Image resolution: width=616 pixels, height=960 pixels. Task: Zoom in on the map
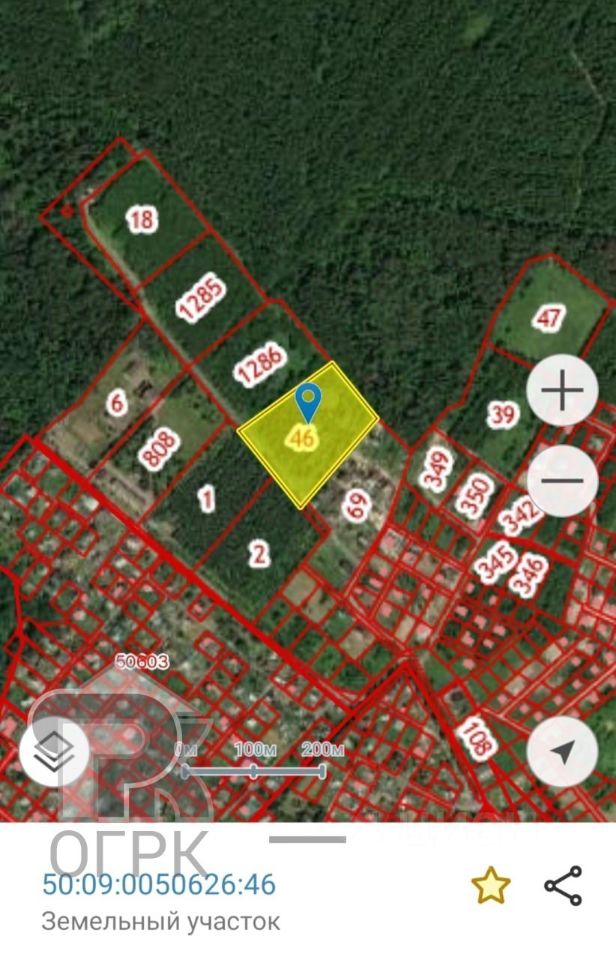point(562,390)
